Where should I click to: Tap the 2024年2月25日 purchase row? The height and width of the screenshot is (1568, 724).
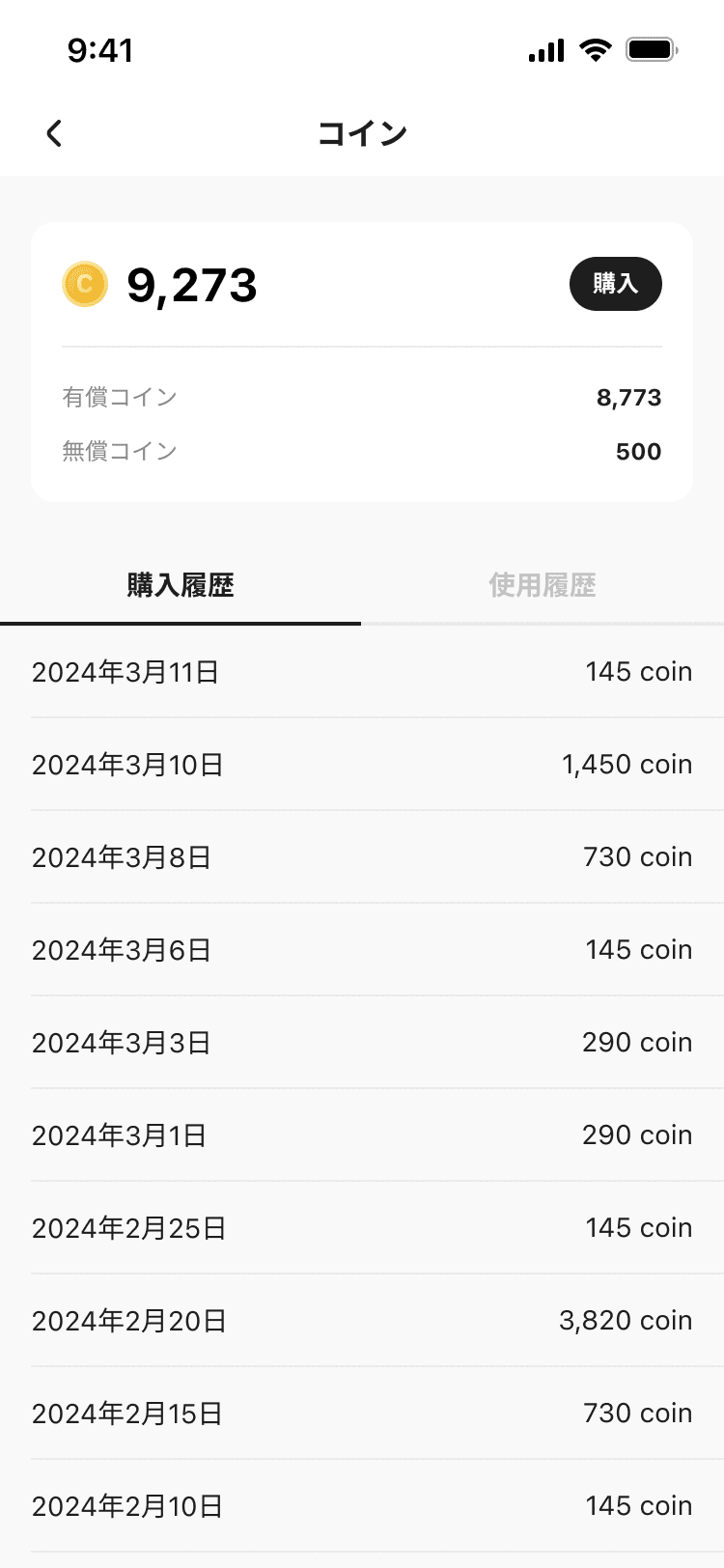click(x=362, y=1227)
